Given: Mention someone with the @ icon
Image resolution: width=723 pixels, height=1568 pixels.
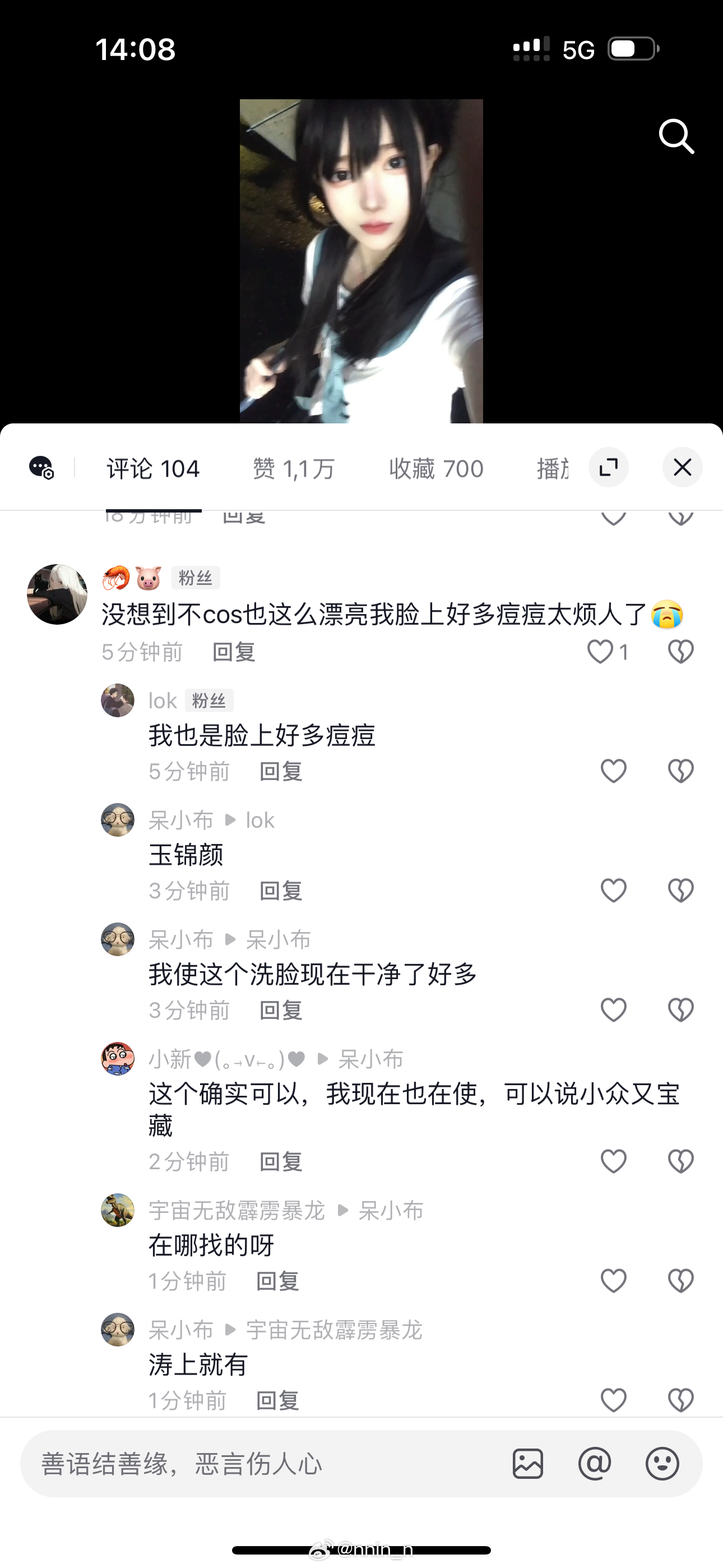Looking at the screenshot, I should coord(595,1463).
